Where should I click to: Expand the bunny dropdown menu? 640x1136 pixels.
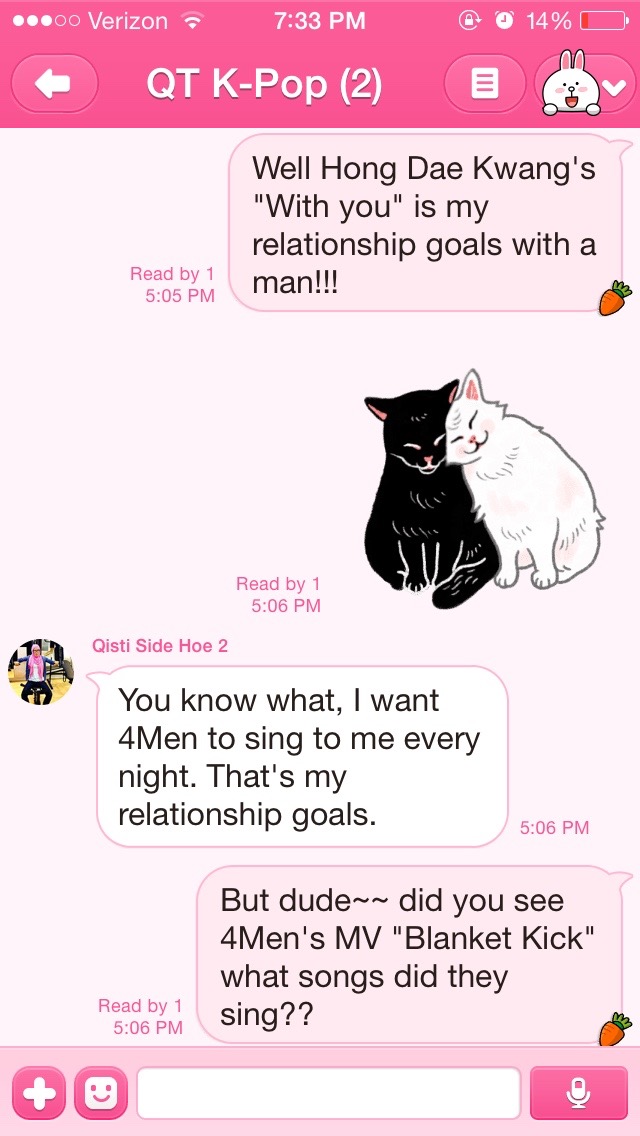[x=587, y=85]
